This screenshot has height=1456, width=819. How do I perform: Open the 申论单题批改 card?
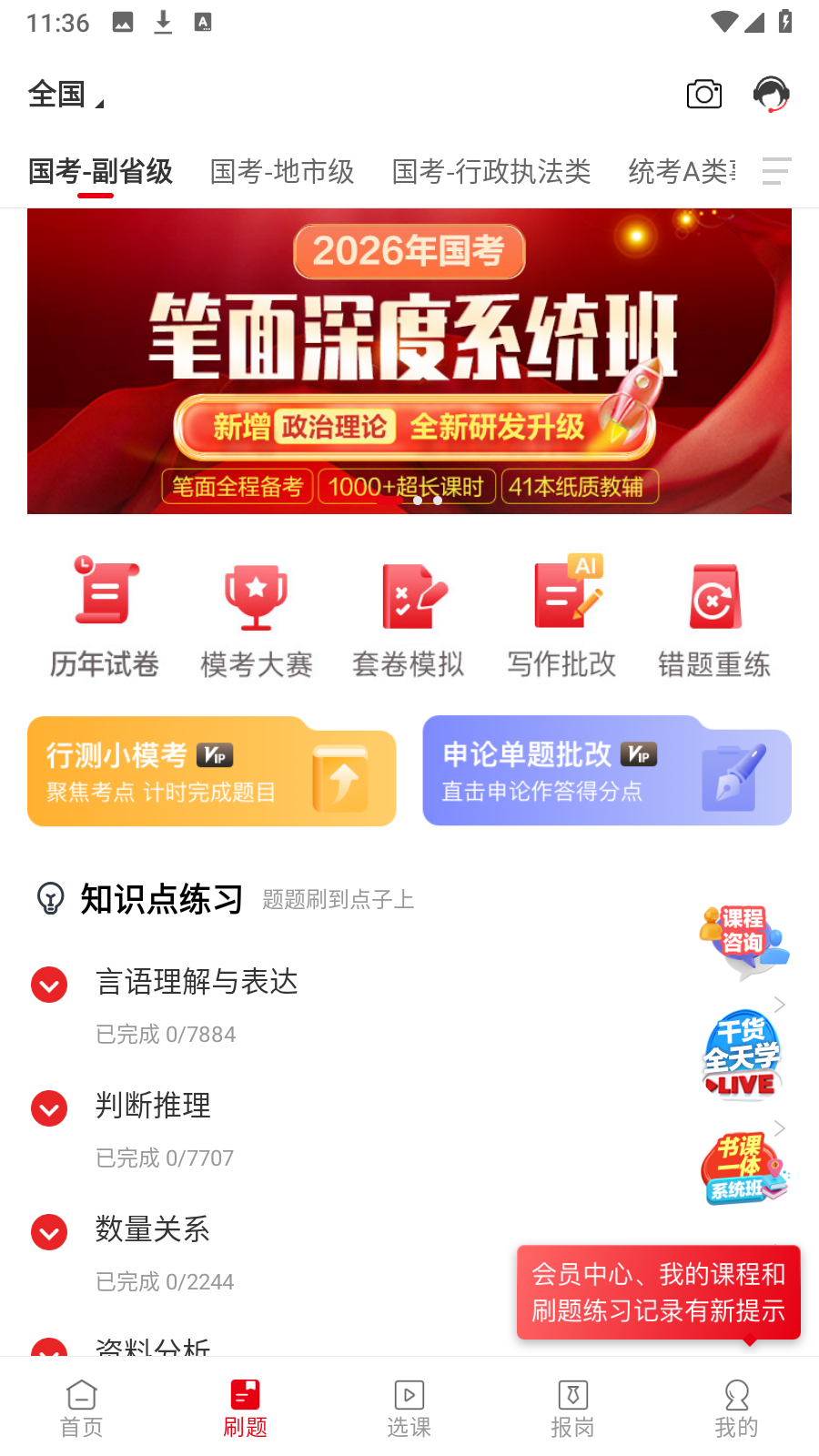click(x=607, y=772)
